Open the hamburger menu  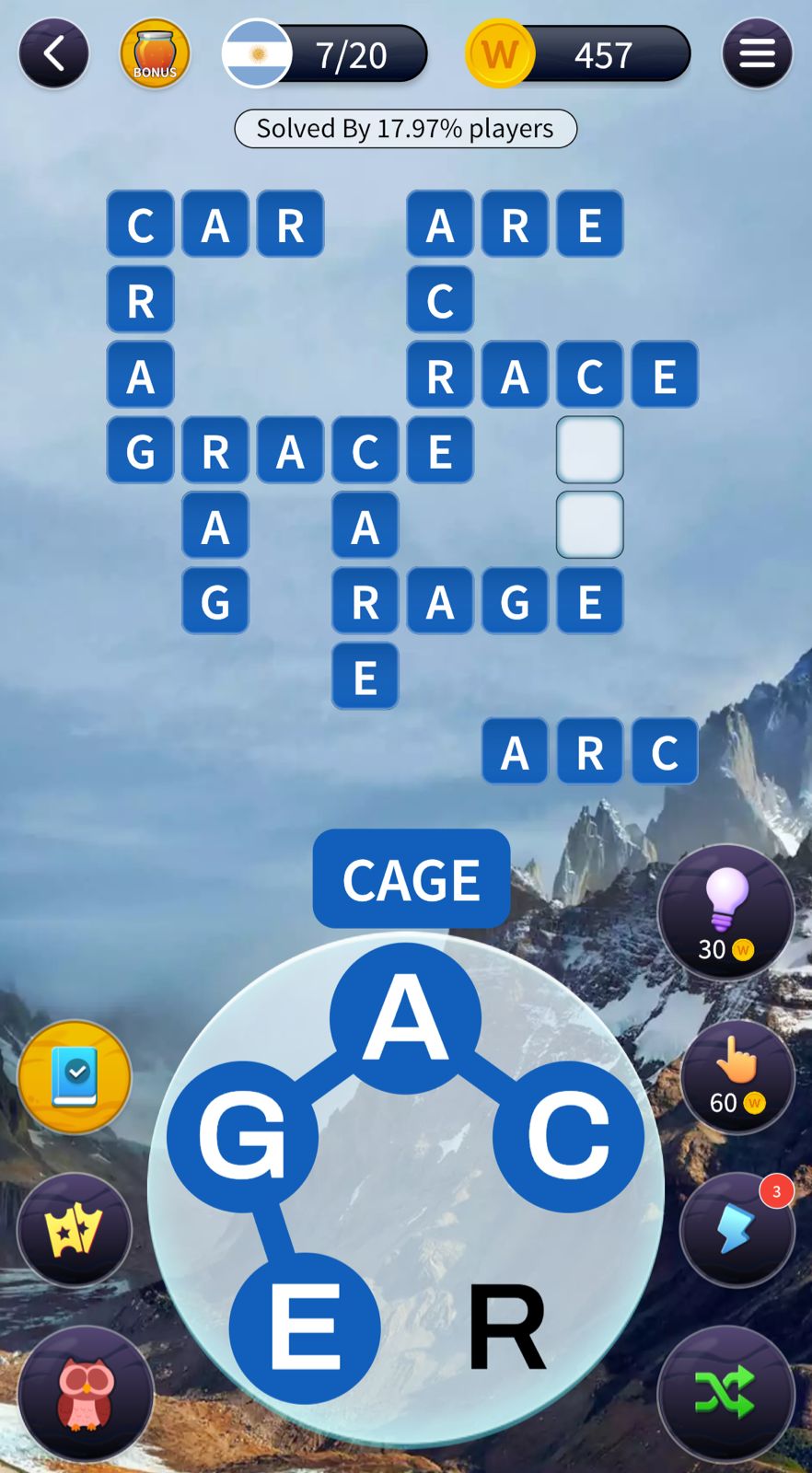[x=757, y=54]
